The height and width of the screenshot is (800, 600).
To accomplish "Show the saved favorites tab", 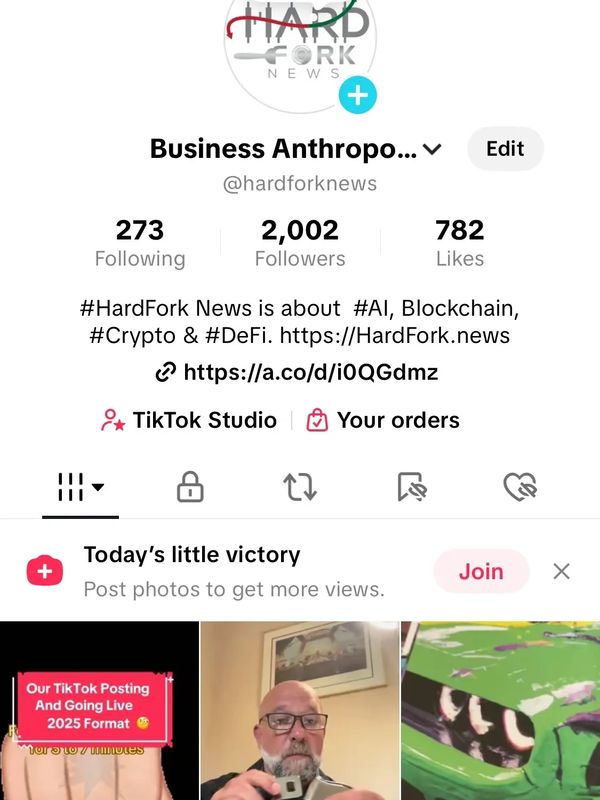I will click(x=411, y=488).
